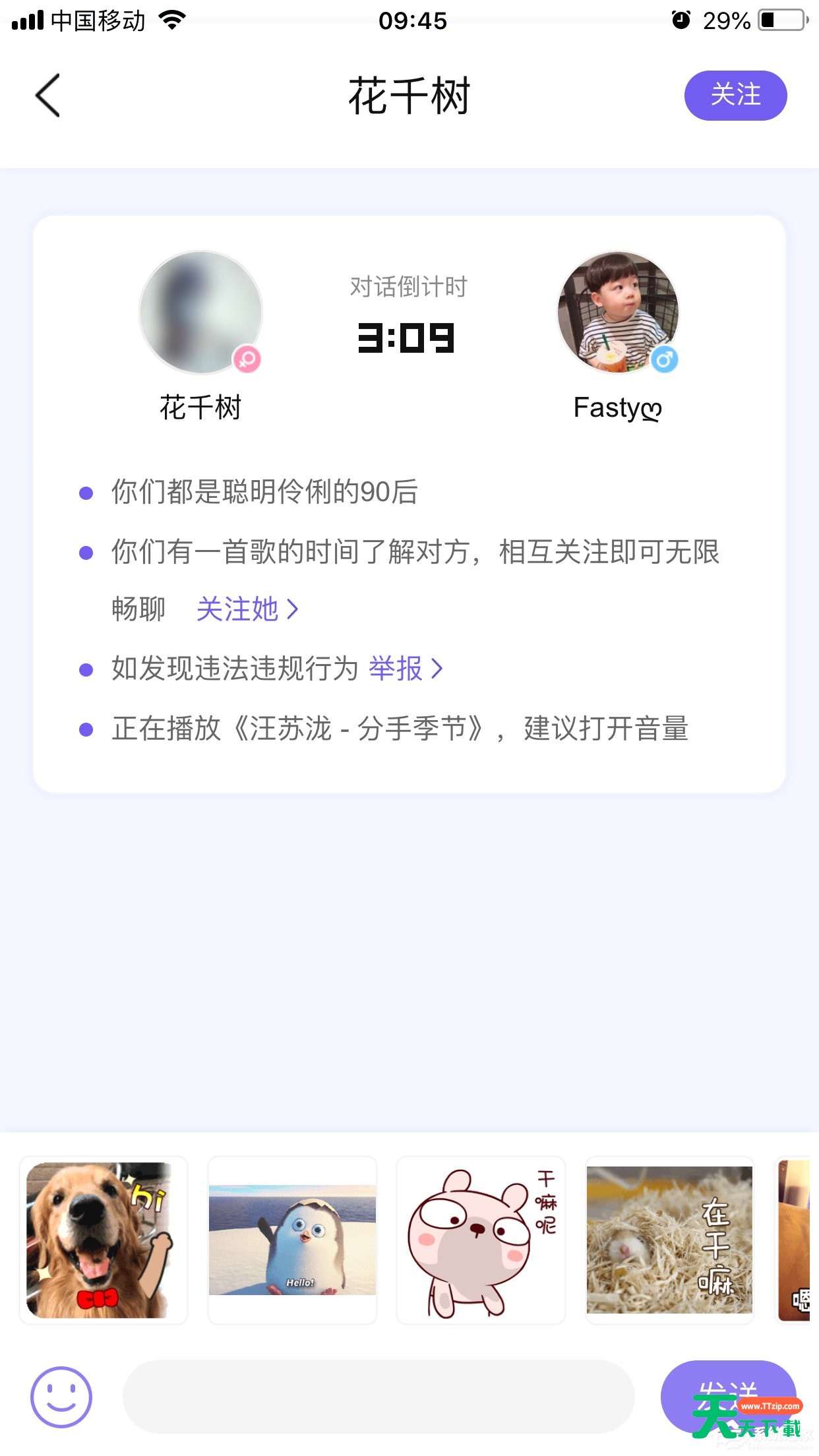This screenshot has height=1456, width=819.
Task: Send the golden retriever hi sticker
Action: click(104, 1240)
